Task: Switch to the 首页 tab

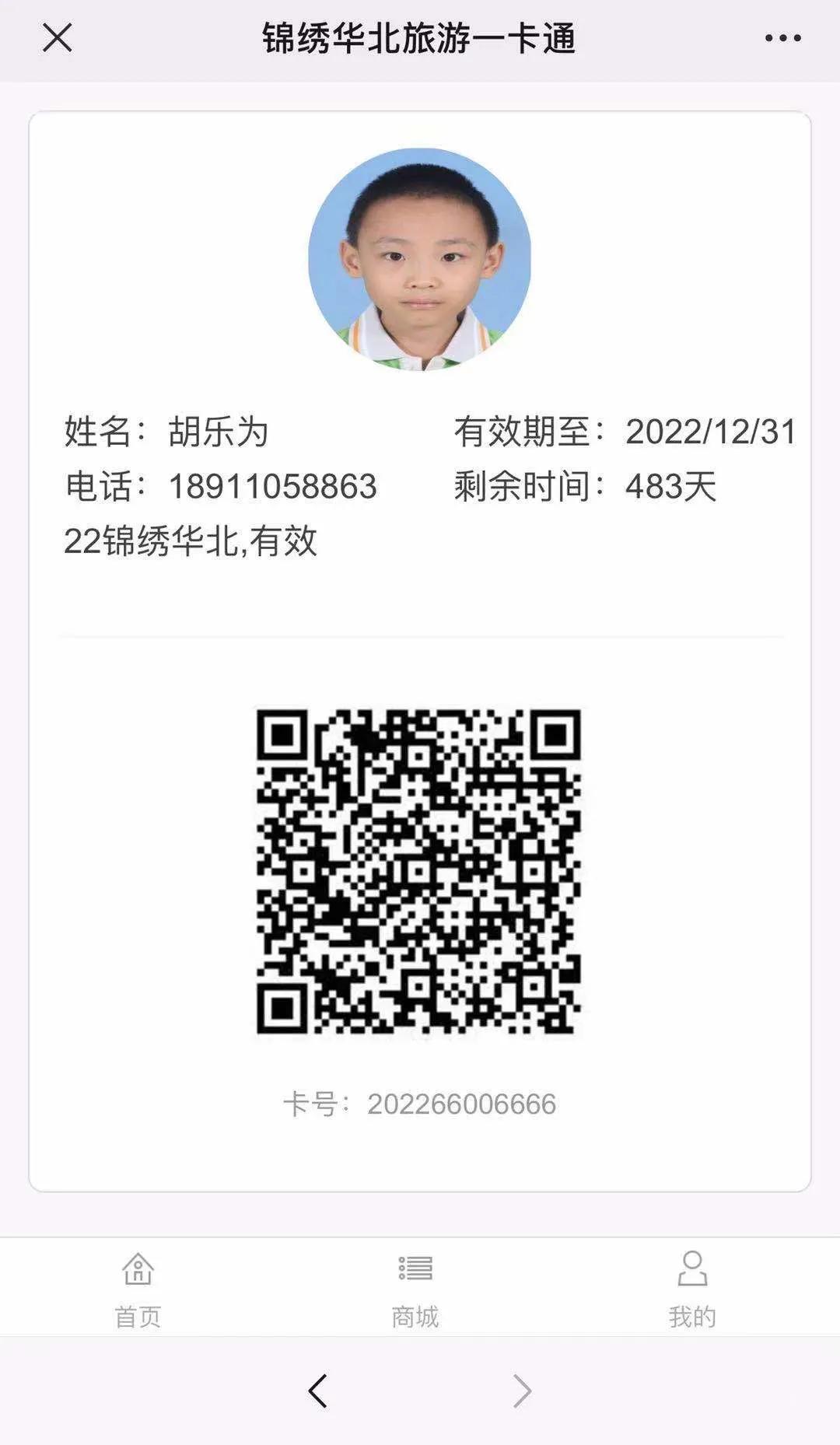Action: coord(138,1289)
